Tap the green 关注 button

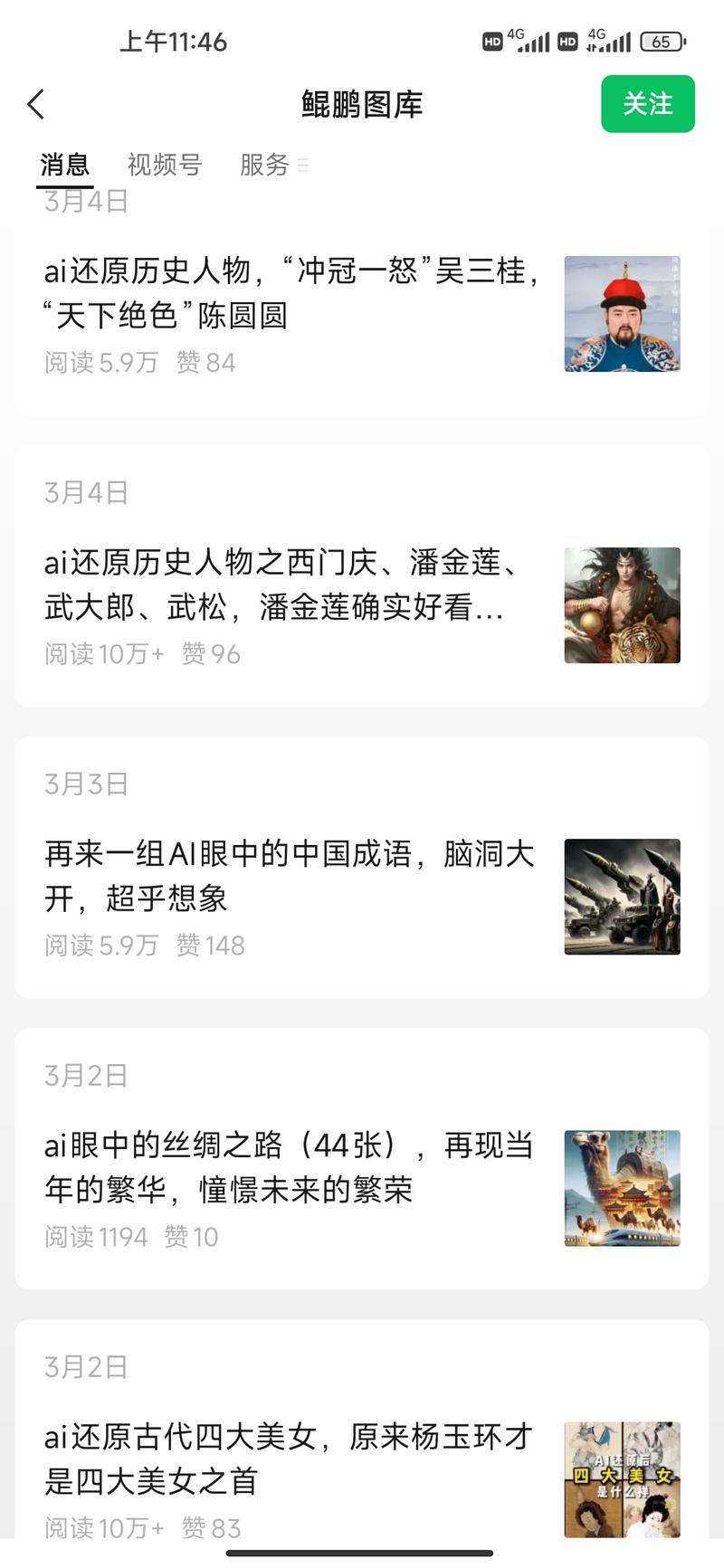coord(648,104)
